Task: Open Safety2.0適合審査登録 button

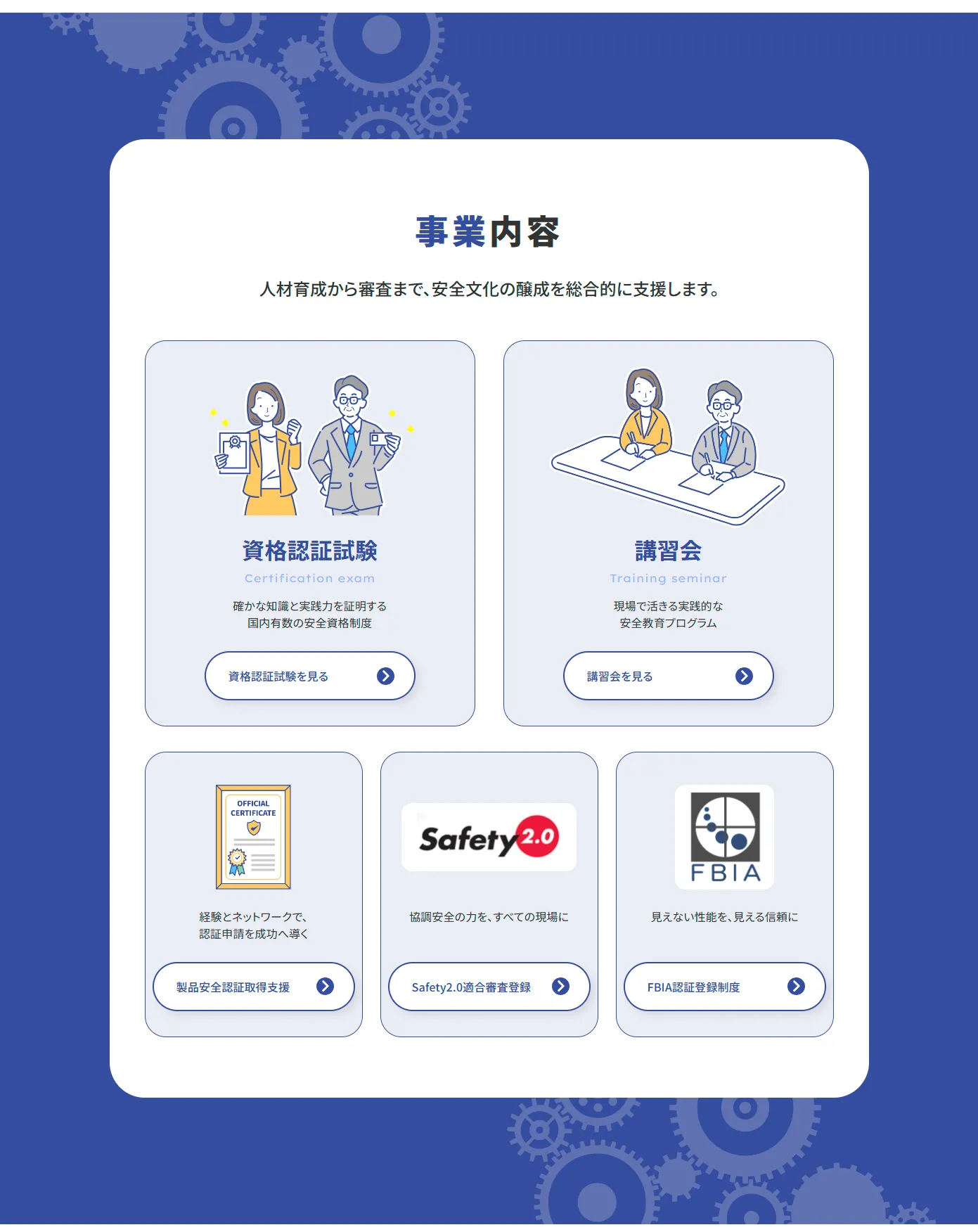Action: click(x=489, y=987)
